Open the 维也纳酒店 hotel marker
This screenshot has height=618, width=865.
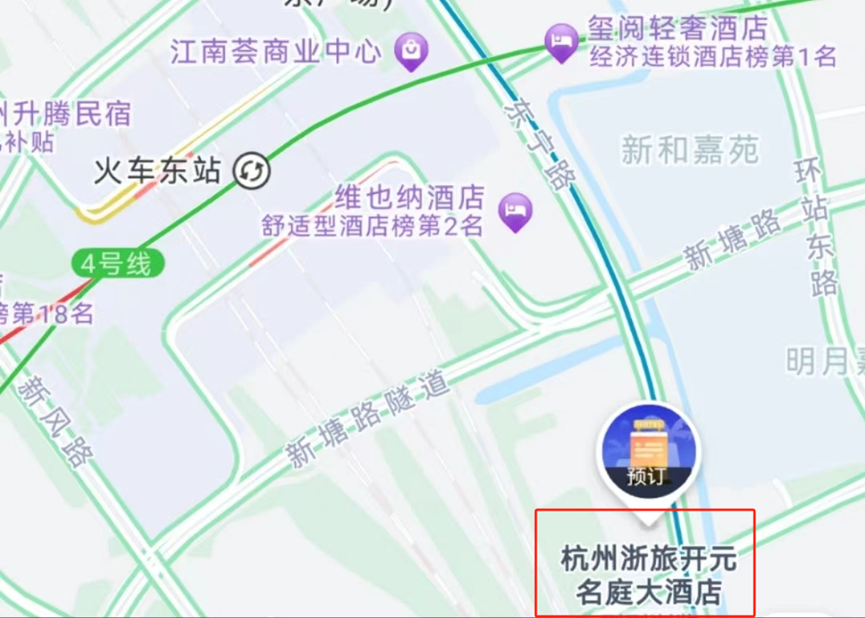516,212
